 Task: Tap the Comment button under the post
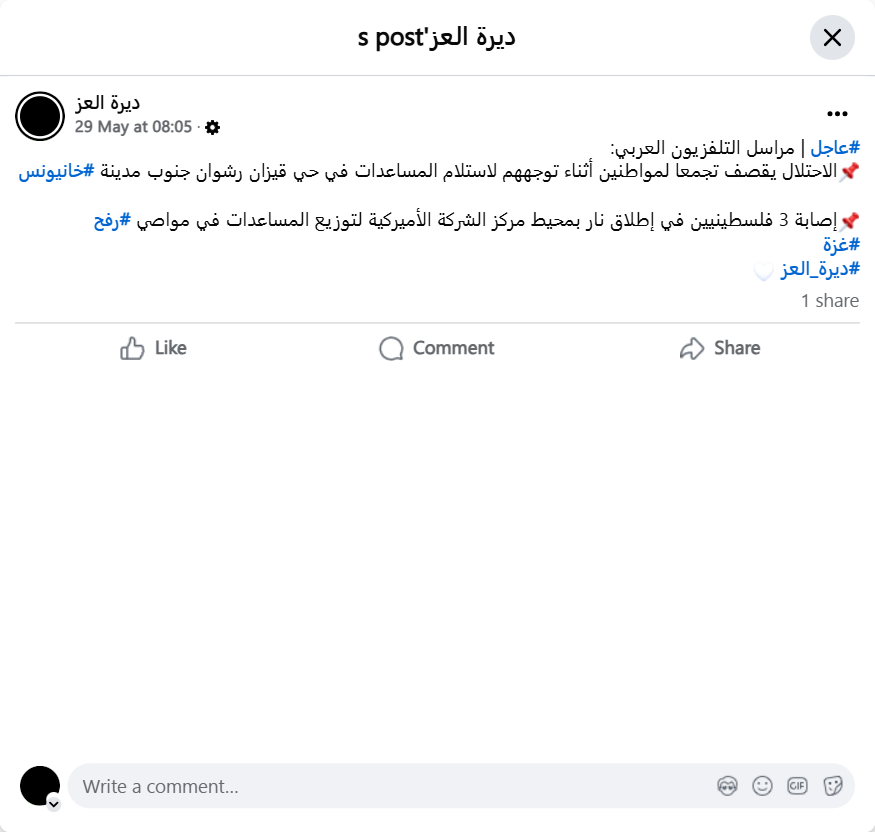[437, 348]
